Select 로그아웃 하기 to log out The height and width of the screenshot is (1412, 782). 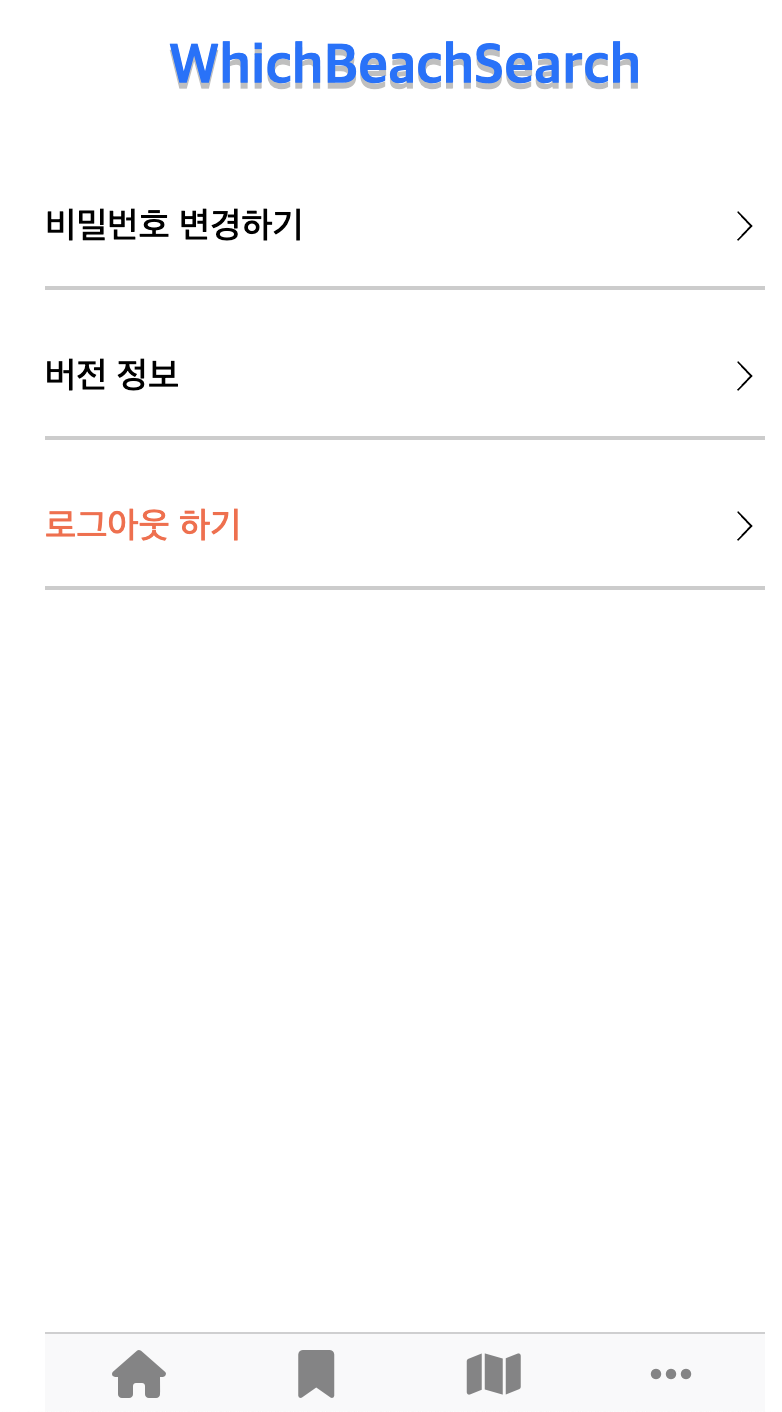pos(405,526)
